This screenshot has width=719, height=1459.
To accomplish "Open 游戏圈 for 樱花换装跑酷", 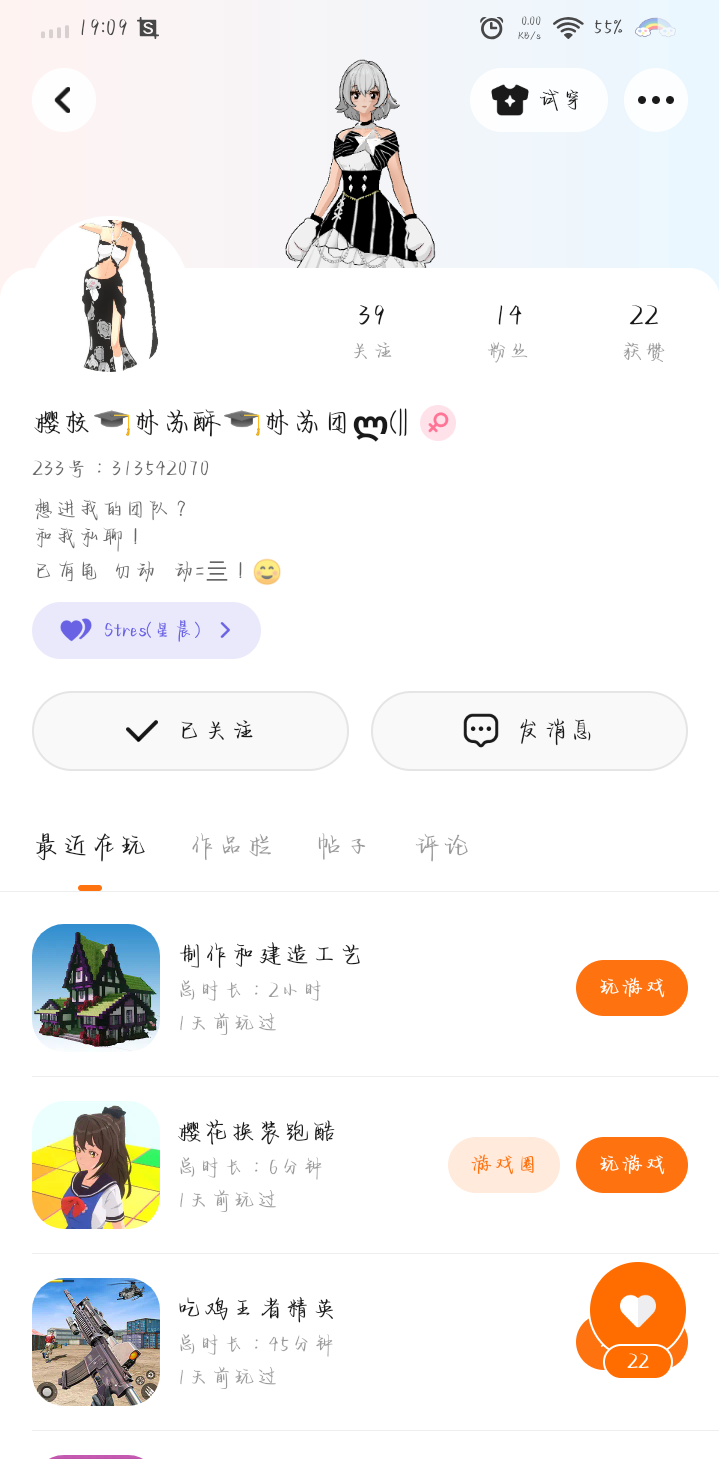I will 503,1165.
